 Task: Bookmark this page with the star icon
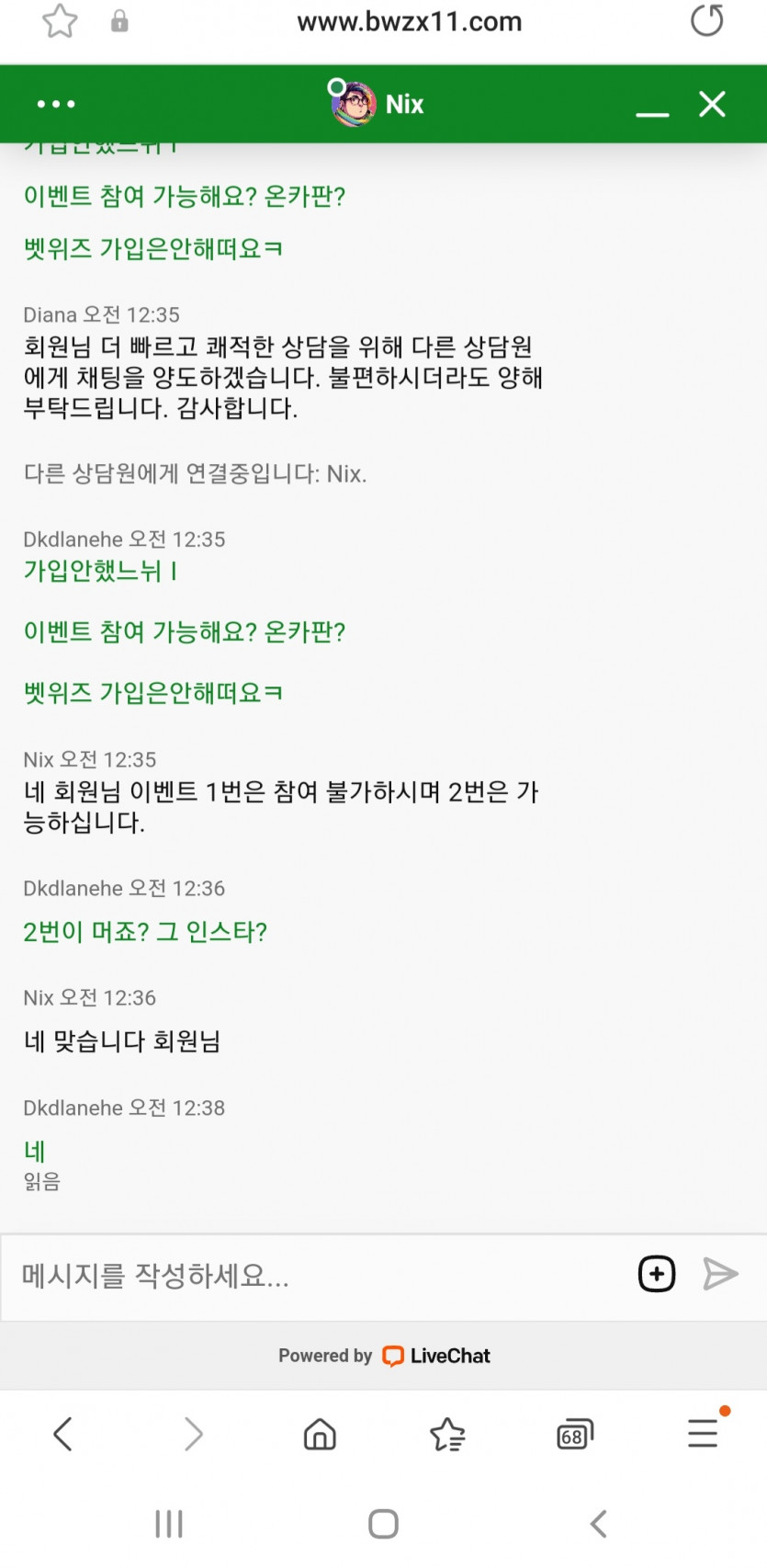pos(61,21)
